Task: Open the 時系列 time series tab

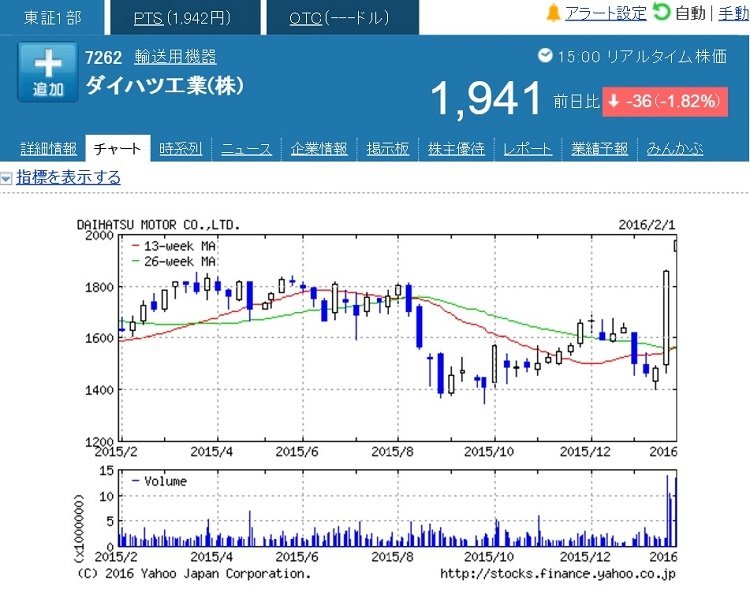Action: [x=180, y=149]
